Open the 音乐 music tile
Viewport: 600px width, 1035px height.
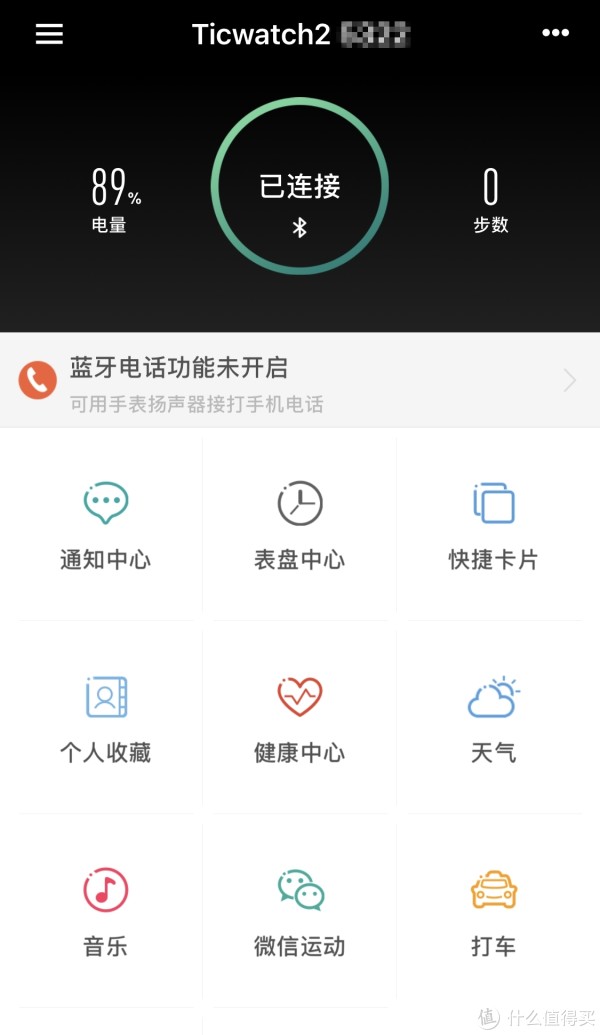click(x=106, y=912)
